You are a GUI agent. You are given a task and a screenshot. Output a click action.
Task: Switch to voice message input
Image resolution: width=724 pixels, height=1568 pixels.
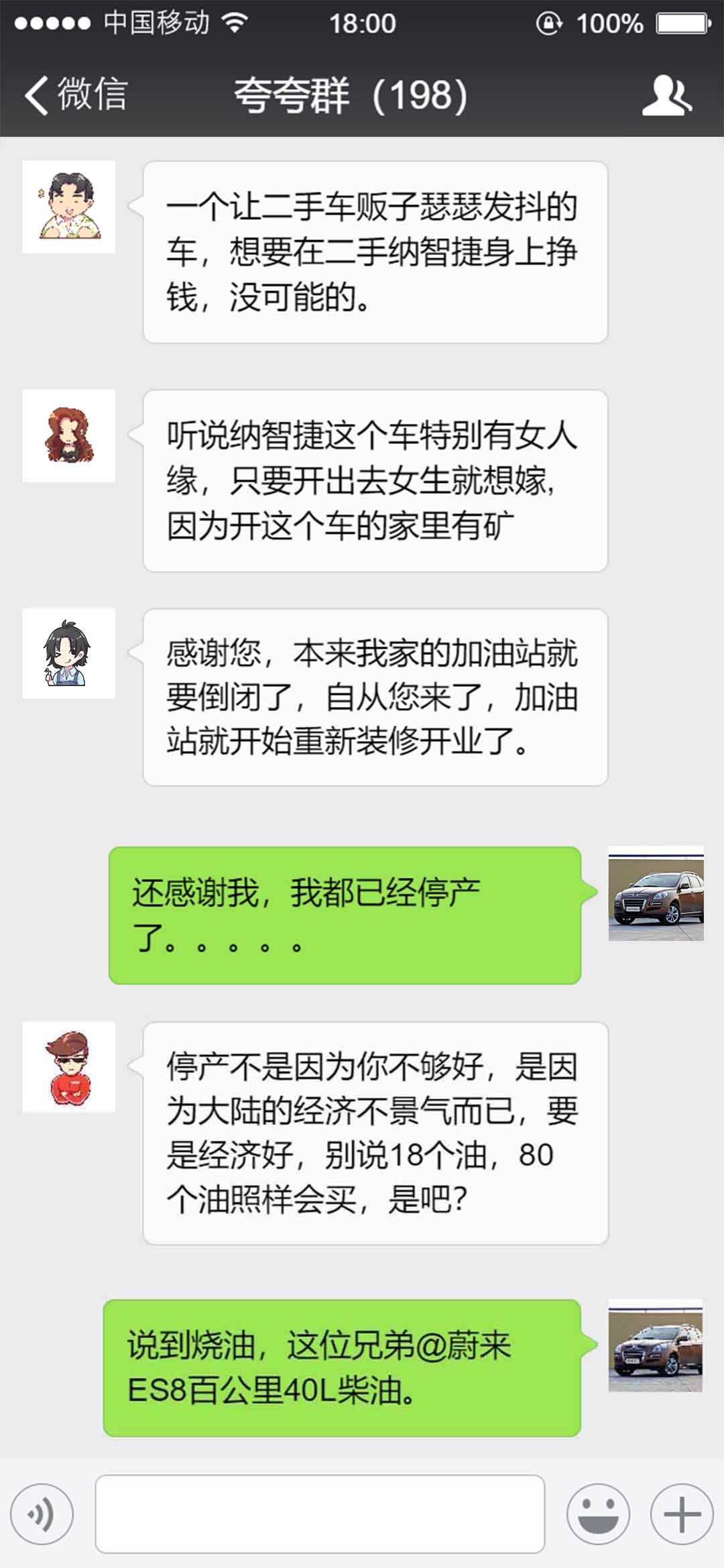click(x=42, y=1514)
